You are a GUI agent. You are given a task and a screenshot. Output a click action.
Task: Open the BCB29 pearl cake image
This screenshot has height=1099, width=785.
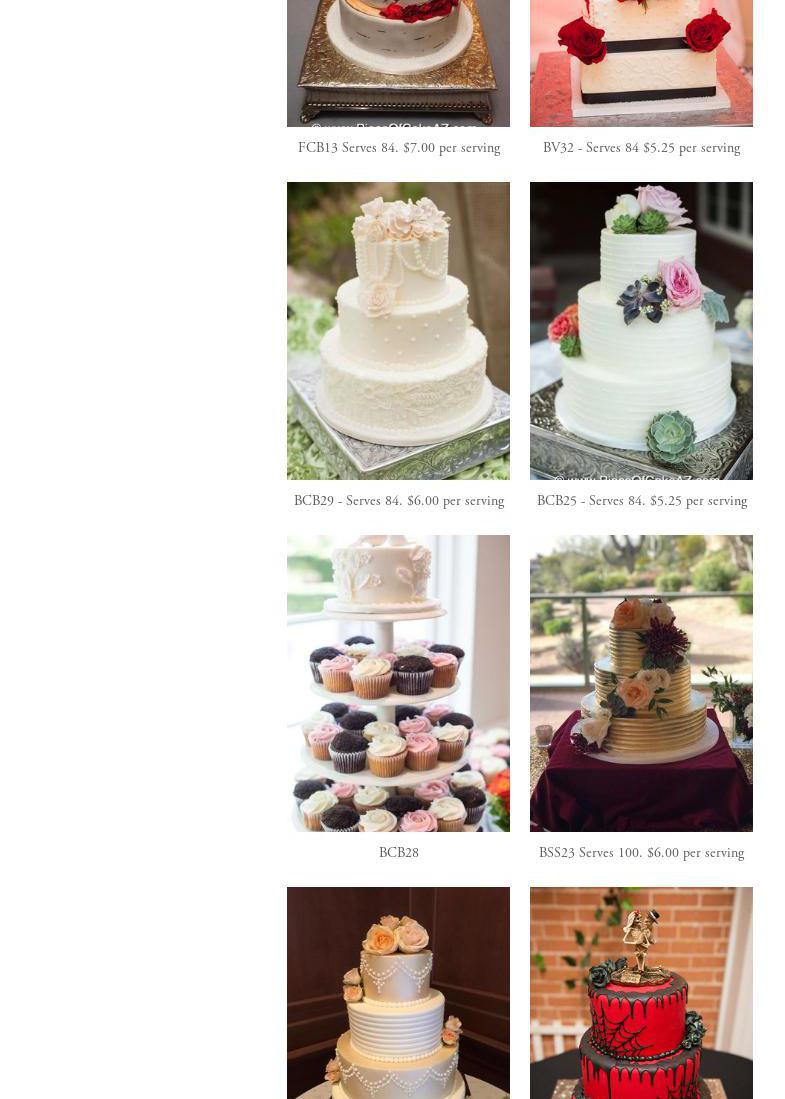coord(398,330)
